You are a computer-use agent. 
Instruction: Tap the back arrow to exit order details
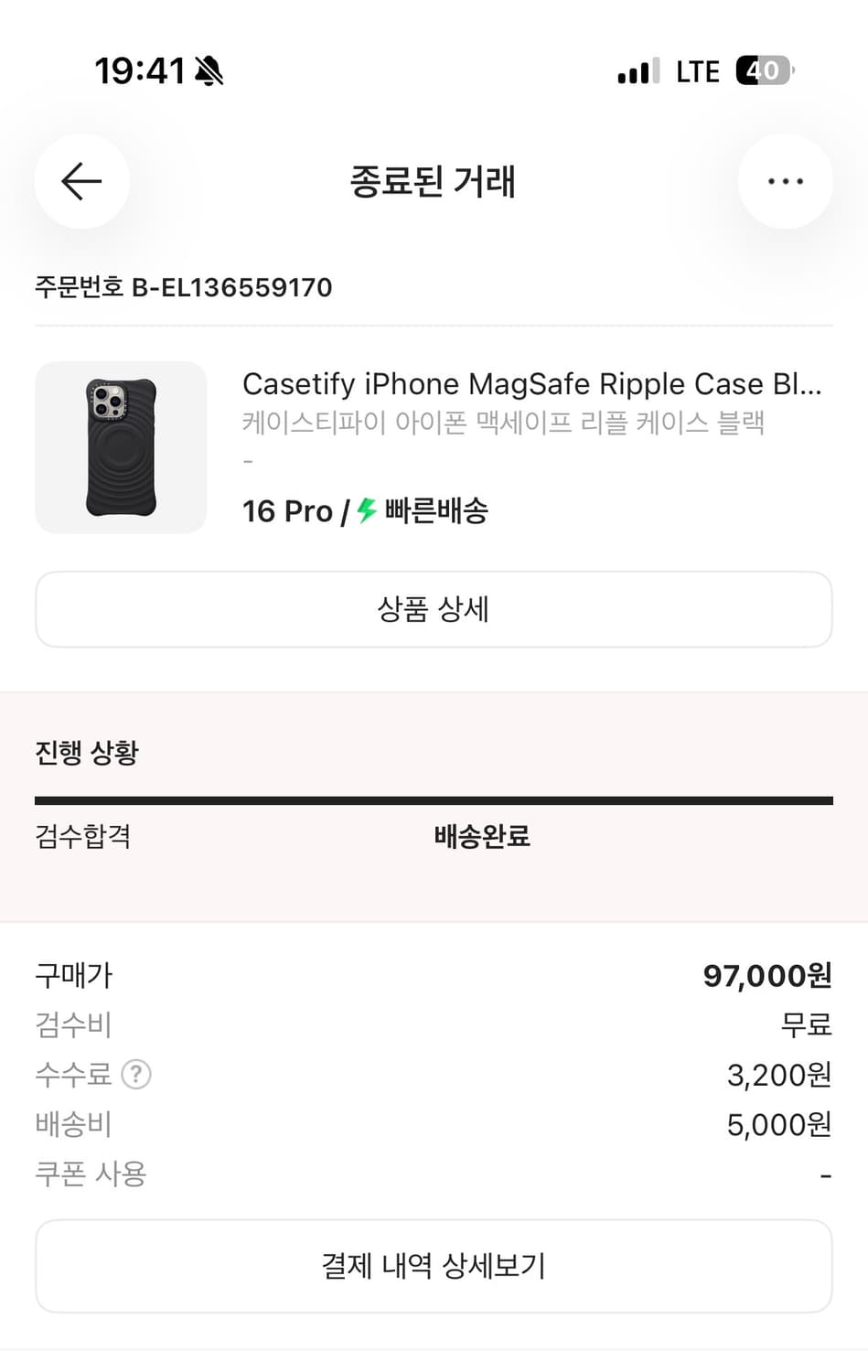pyautogui.click(x=81, y=181)
